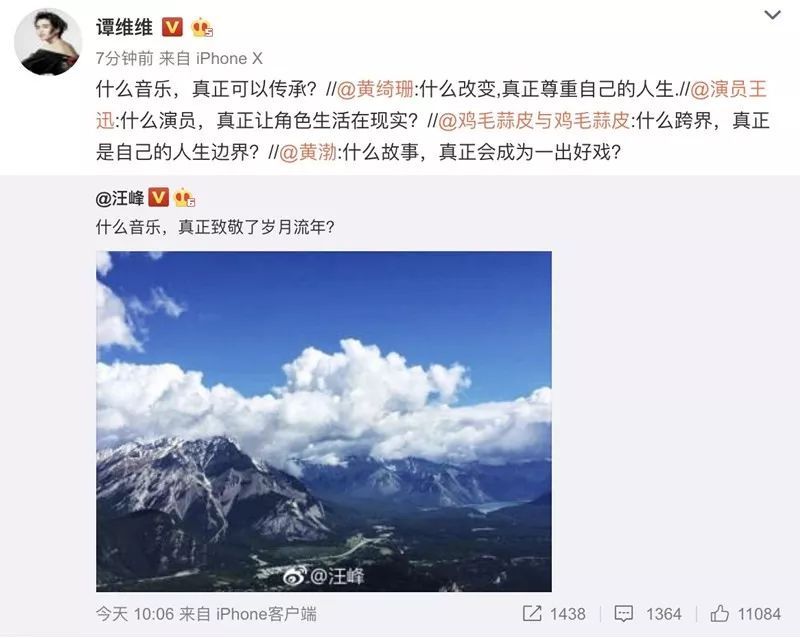The width and height of the screenshot is (800, 638).
Task: Expand the post options chevron
Action: 772,15
